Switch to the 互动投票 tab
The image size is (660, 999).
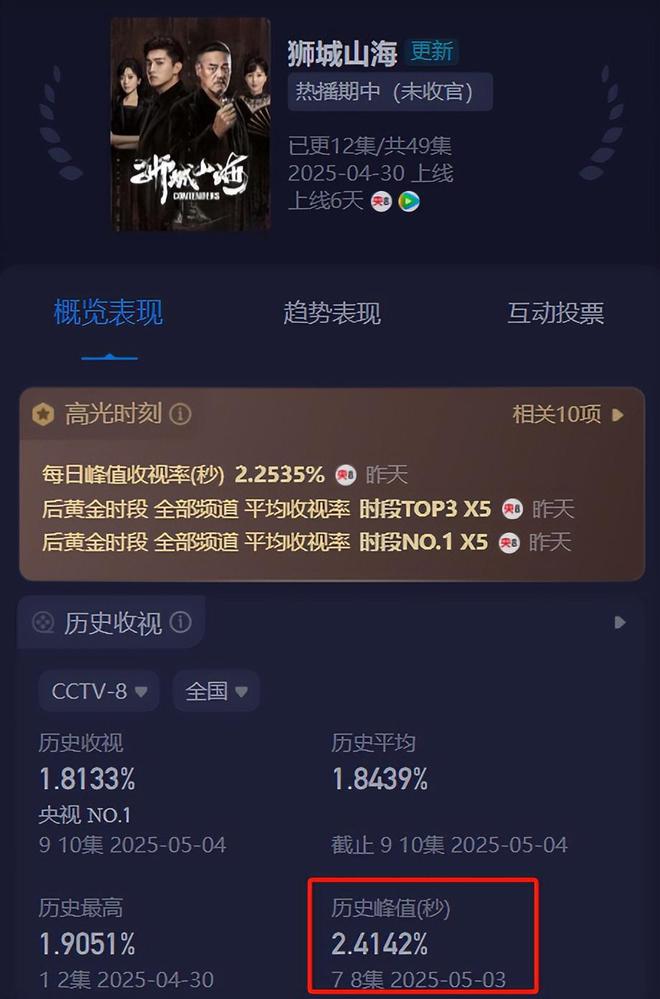click(x=555, y=313)
